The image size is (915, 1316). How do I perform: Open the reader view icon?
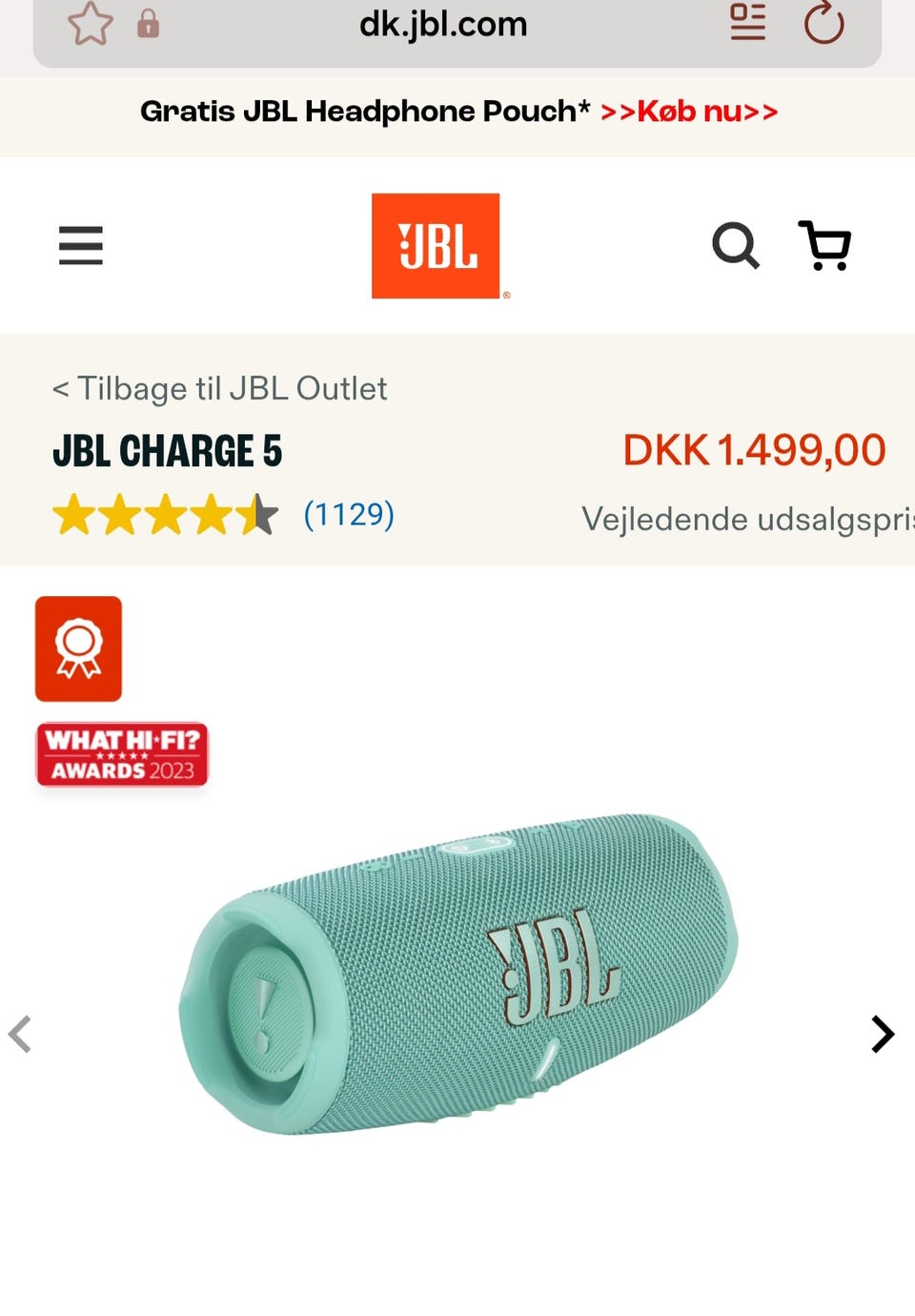click(x=748, y=24)
